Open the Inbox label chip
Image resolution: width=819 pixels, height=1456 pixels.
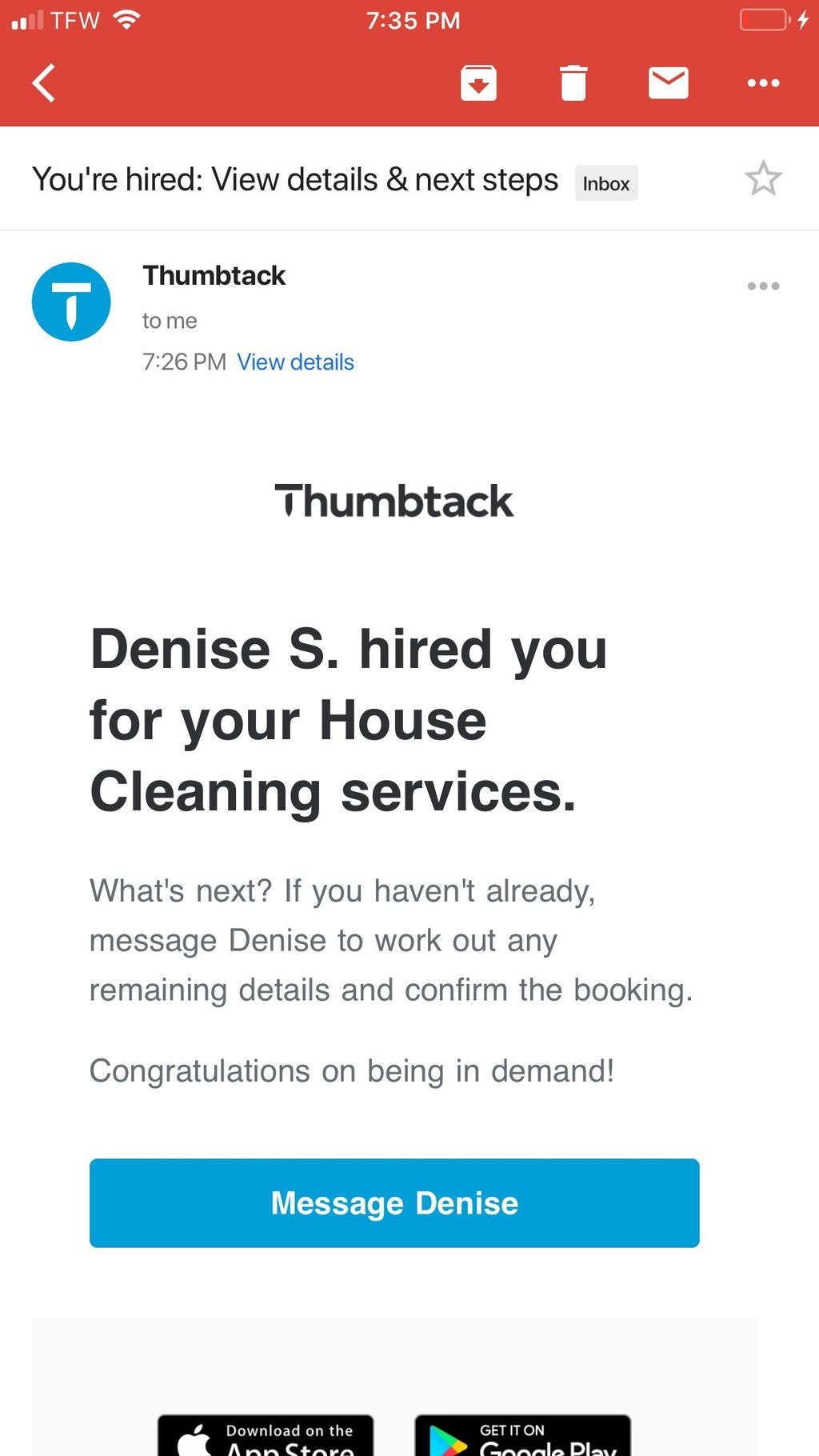coord(605,184)
